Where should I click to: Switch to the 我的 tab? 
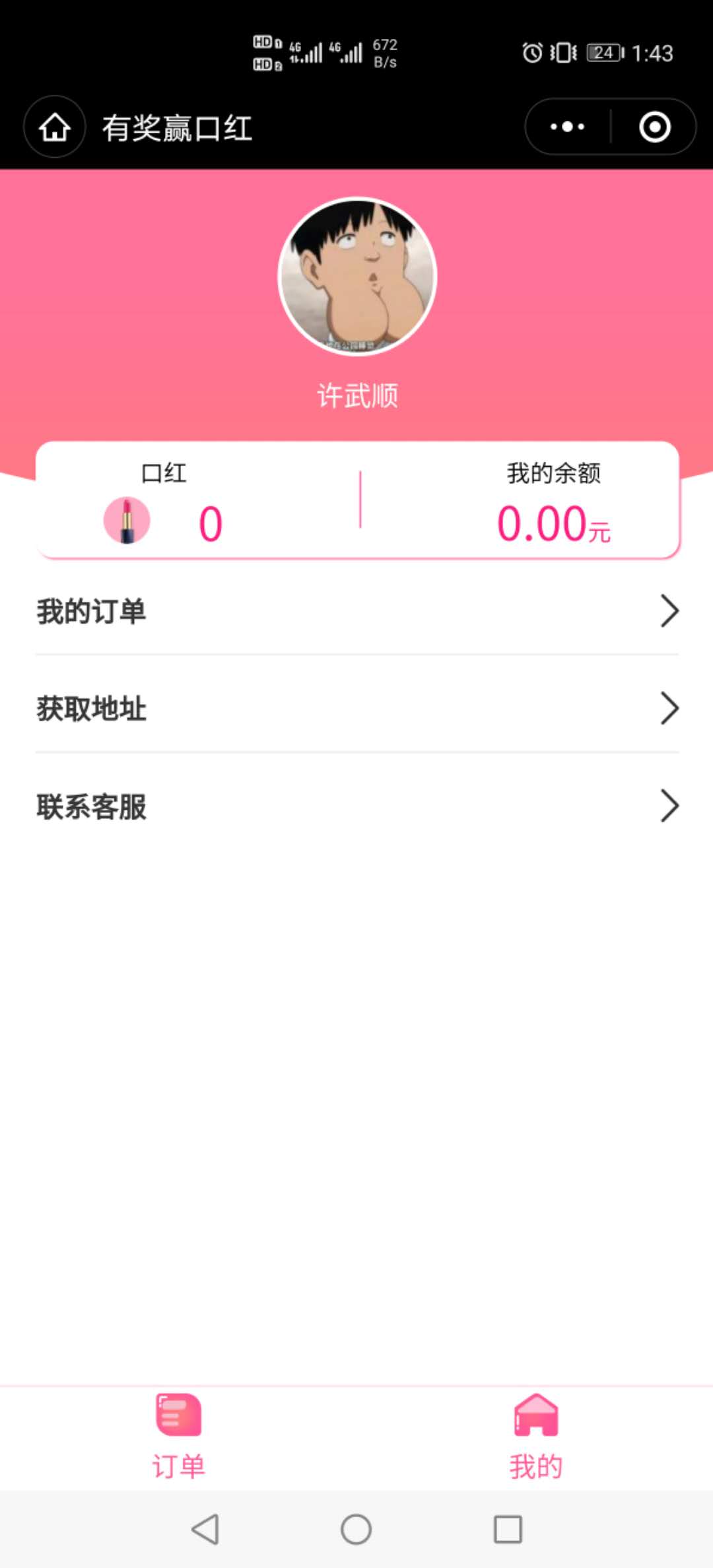pos(535,1437)
